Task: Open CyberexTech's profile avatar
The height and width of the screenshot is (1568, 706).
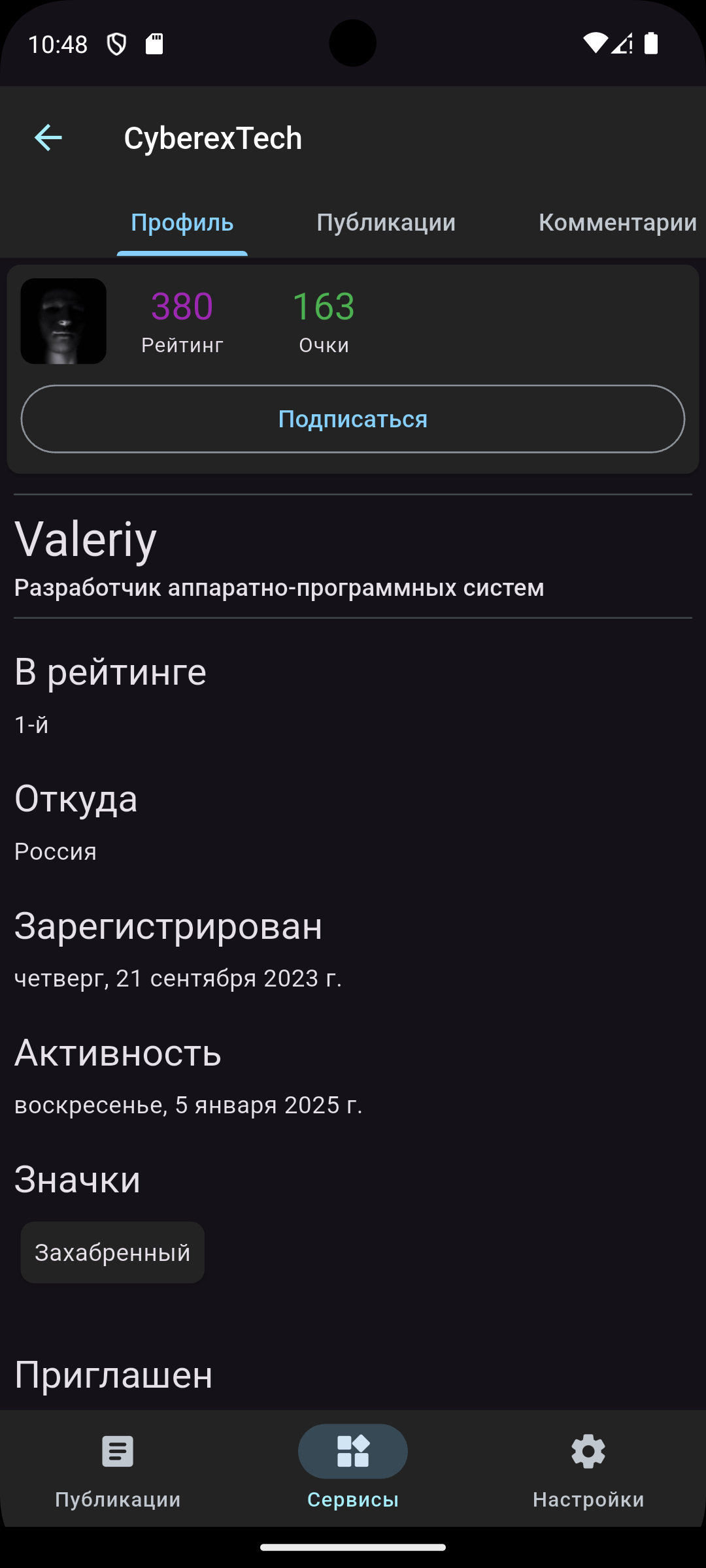Action: (63, 321)
